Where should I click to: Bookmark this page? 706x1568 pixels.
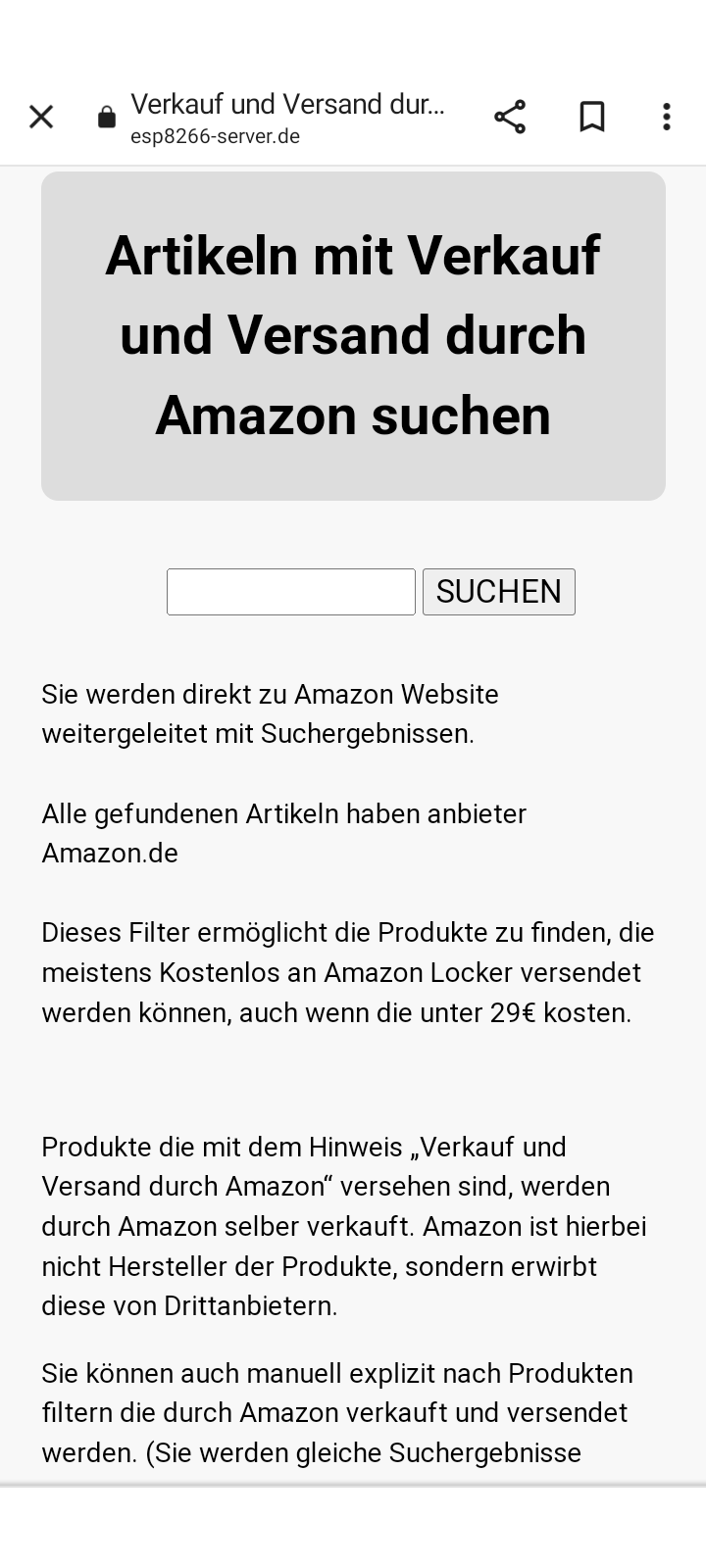click(592, 117)
